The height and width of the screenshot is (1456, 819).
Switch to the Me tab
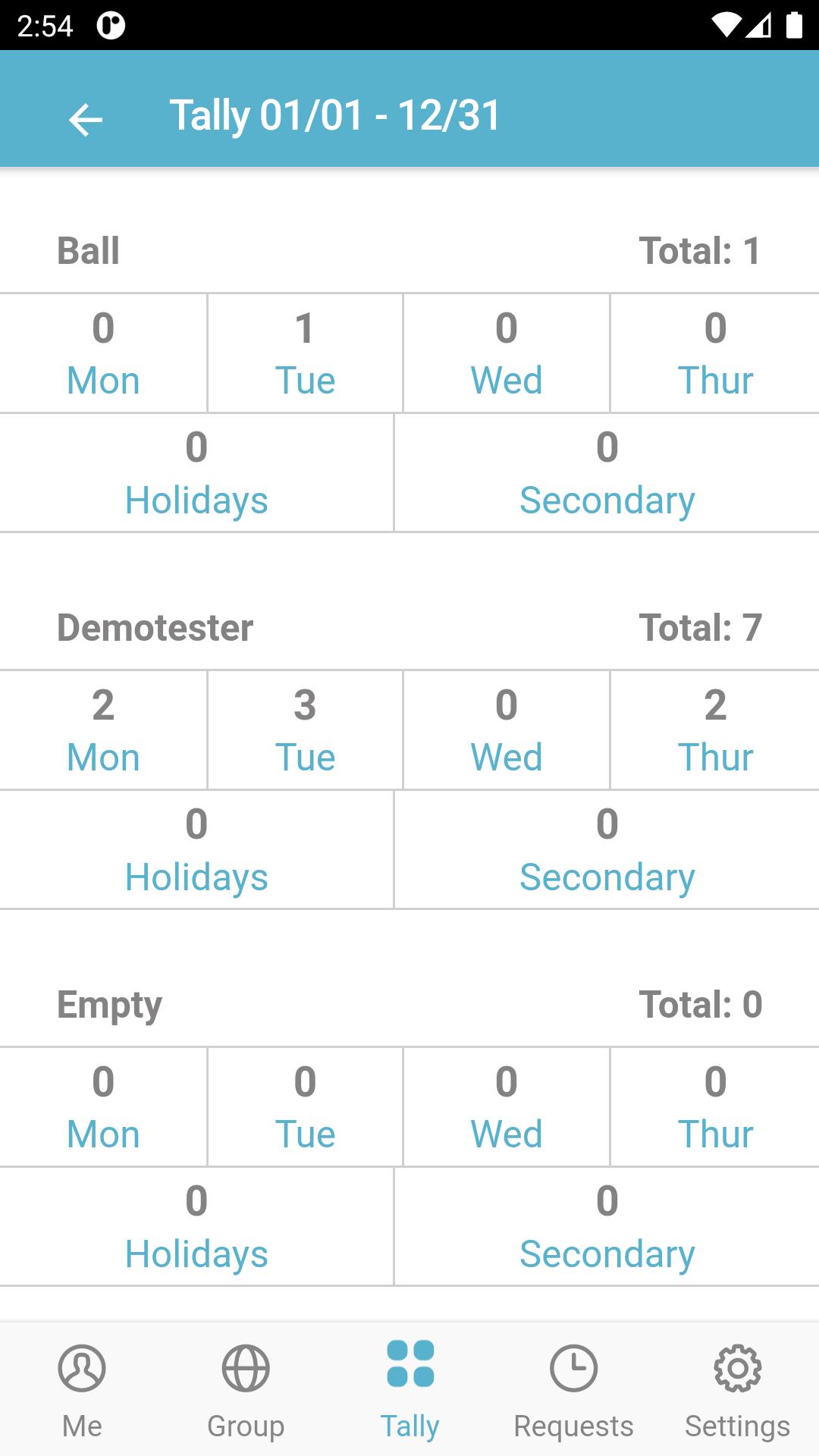click(82, 1389)
